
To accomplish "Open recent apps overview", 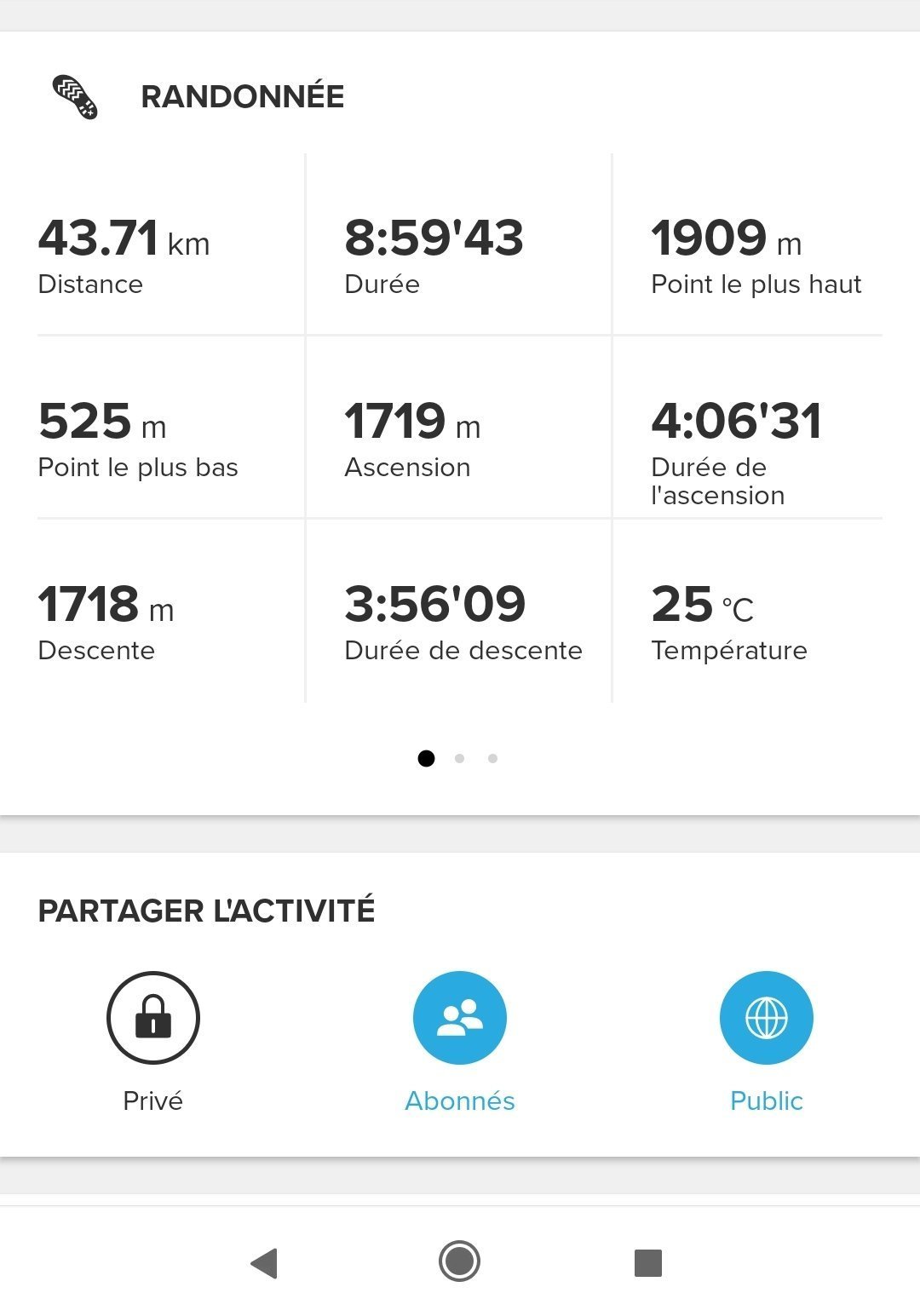I will [x=648, y=1262].
